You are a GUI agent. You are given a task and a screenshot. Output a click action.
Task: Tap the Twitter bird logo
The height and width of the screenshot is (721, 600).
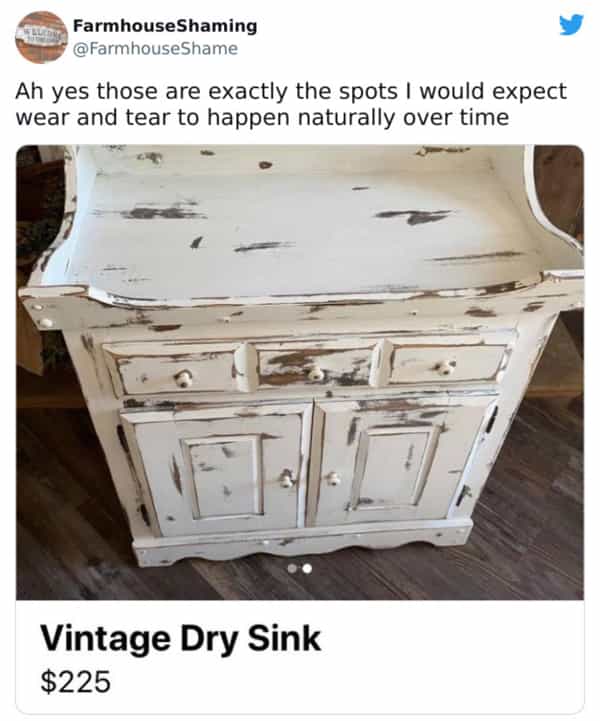(x=570, y=26)
